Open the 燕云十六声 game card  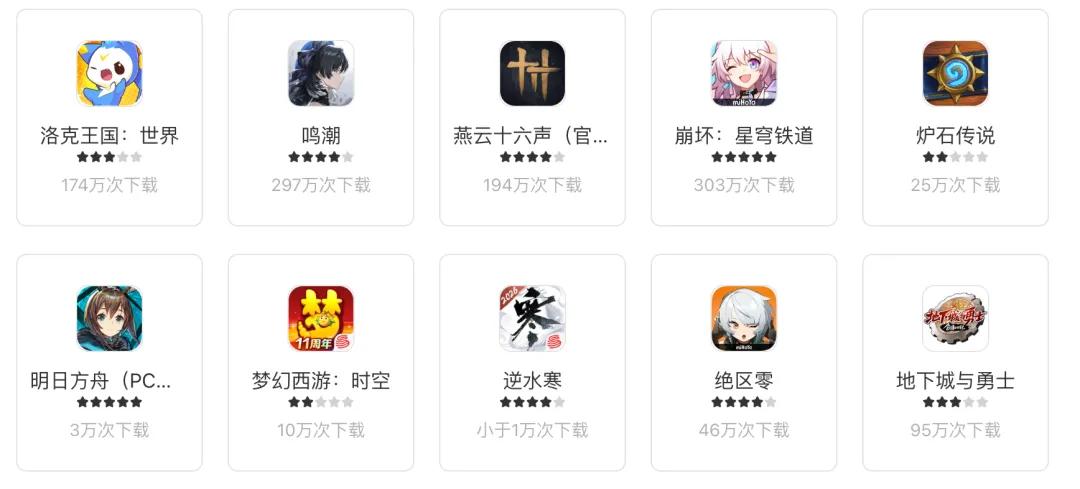[532, 118]
